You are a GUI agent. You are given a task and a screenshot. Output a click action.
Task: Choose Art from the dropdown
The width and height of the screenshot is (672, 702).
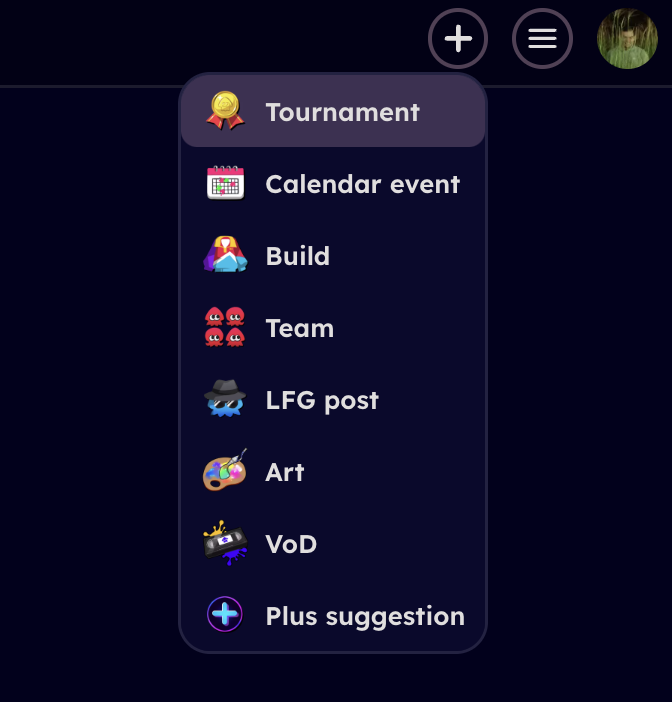[333, 472]
